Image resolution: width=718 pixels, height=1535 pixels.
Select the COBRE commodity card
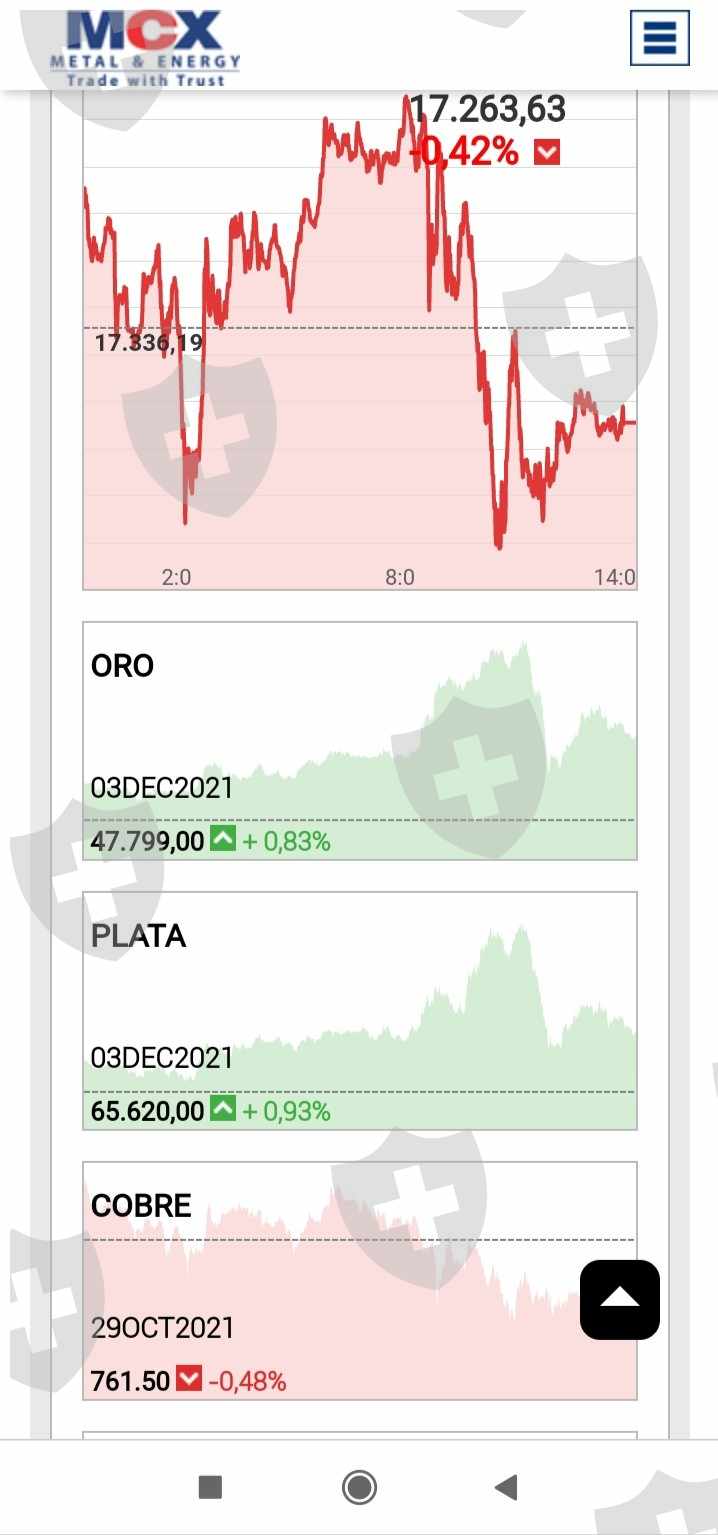(x=330, y=1280)
